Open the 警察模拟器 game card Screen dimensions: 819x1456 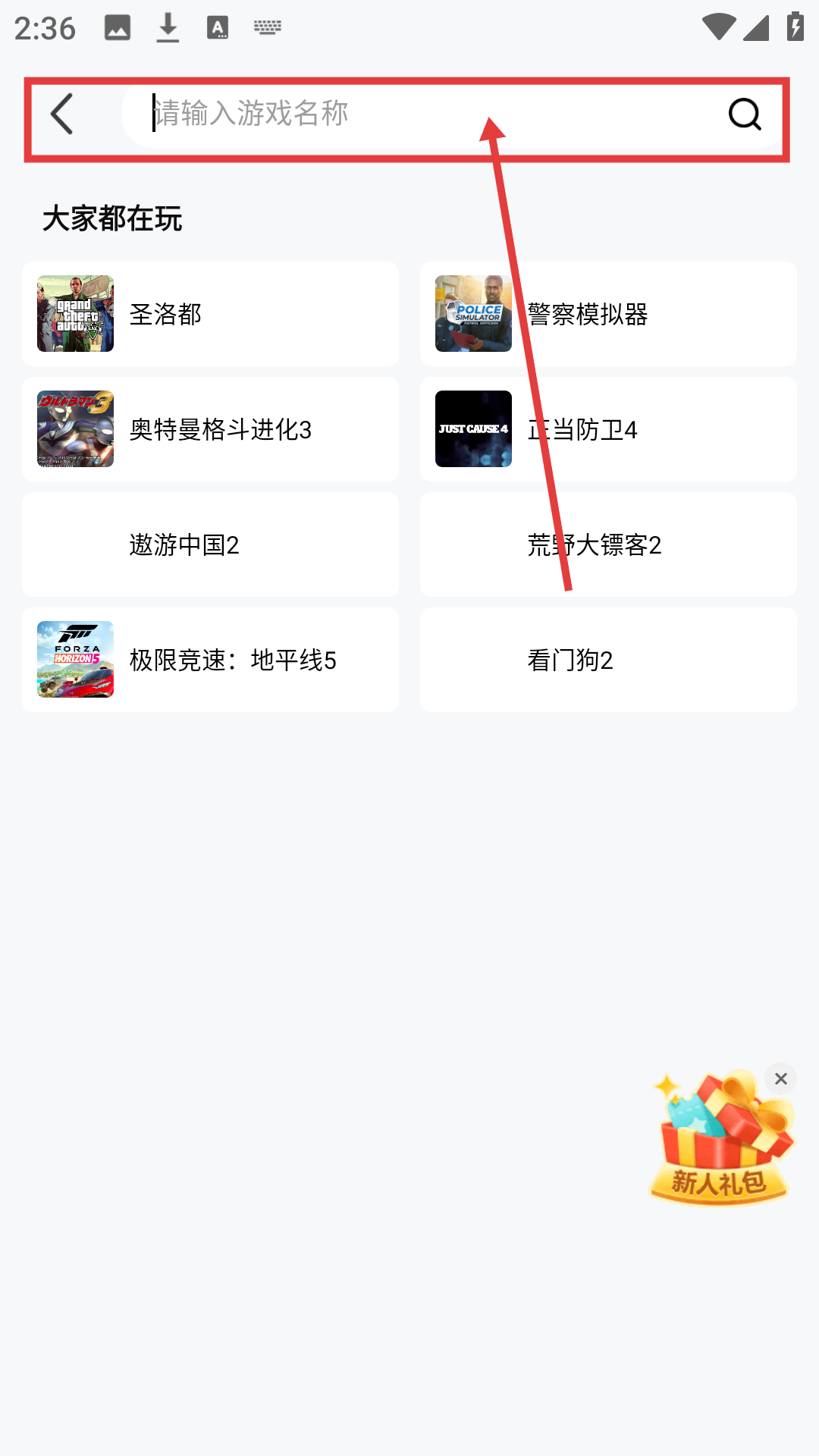[x=608, y=314]
